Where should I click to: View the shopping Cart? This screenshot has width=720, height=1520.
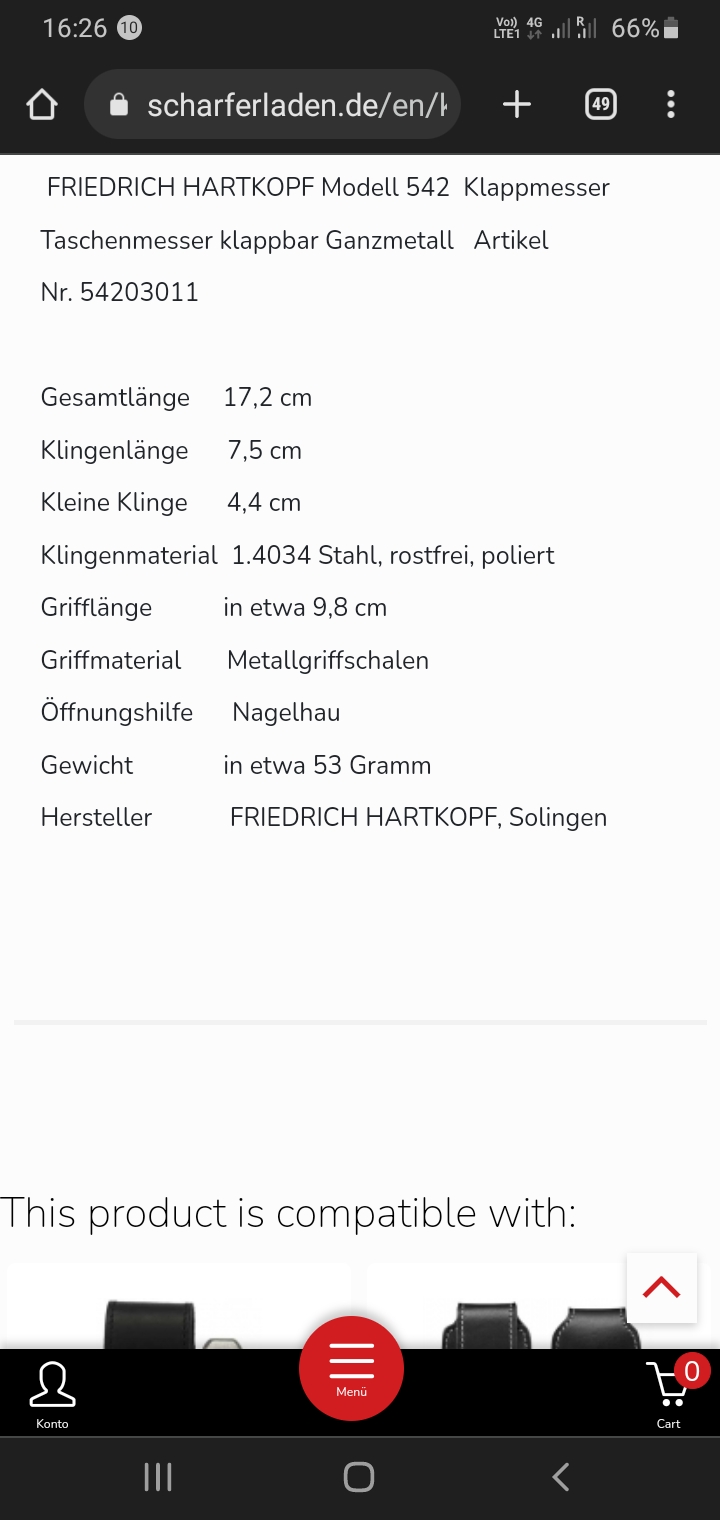coord(669,1393)
